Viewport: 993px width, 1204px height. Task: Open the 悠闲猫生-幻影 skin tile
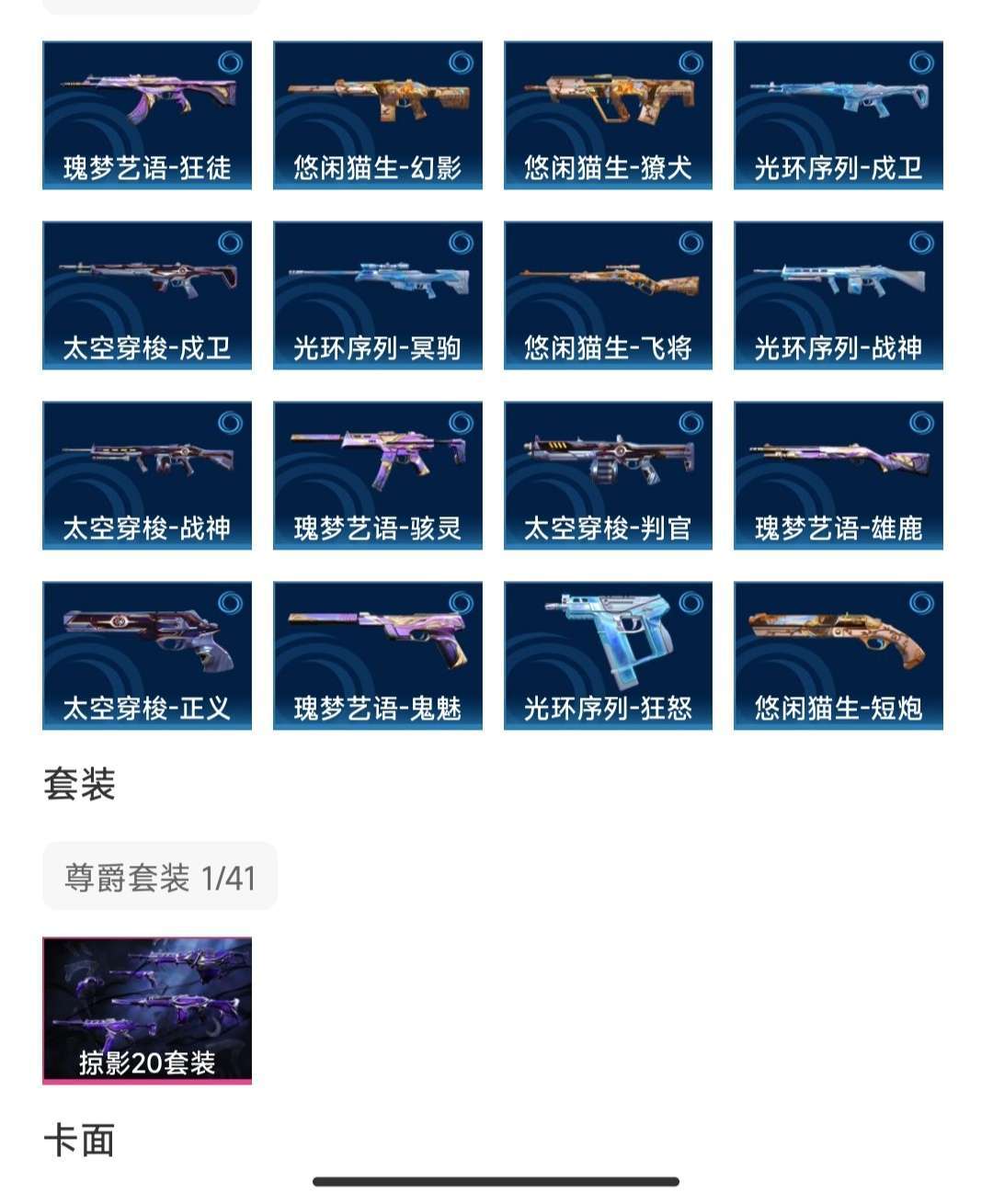378,115
